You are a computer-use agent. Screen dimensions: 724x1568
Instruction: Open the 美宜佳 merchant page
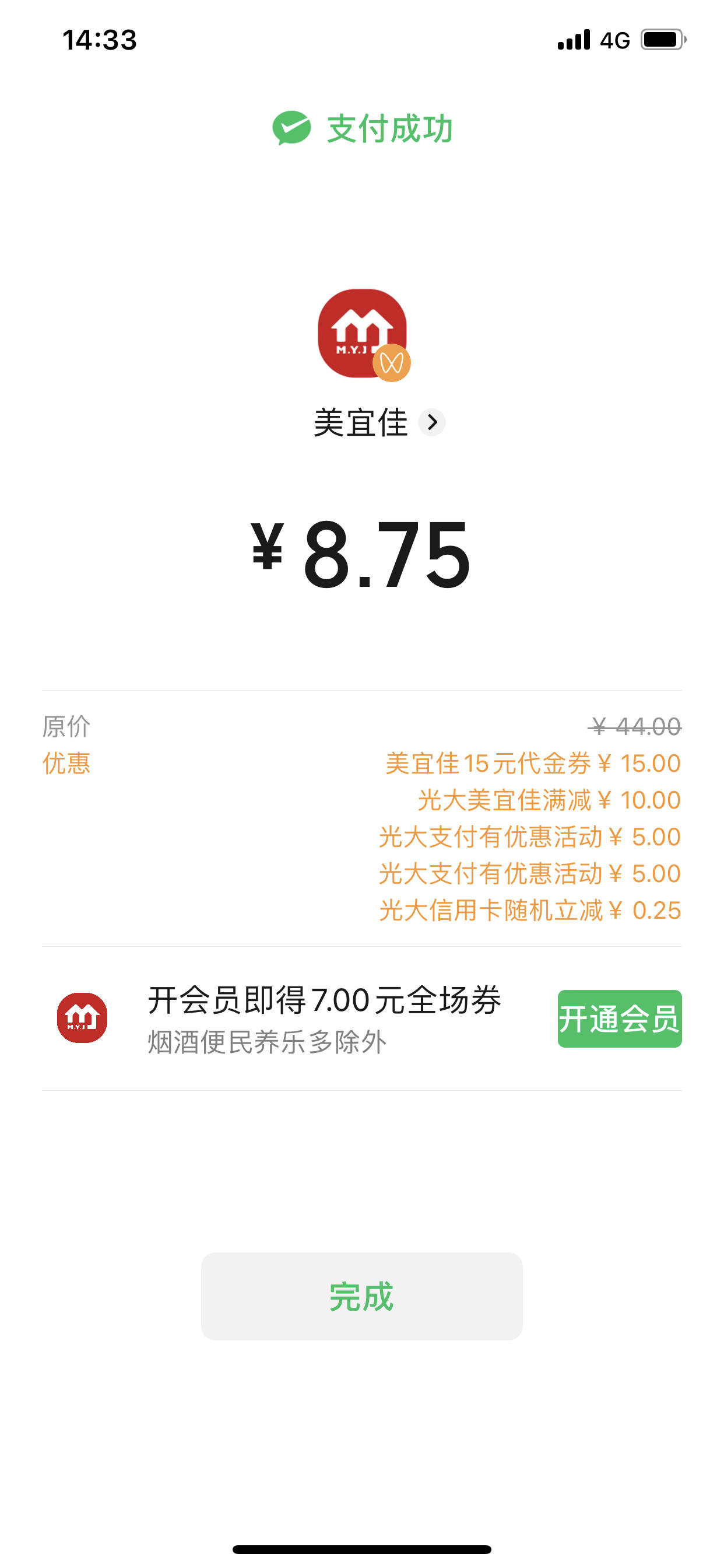pos(378,422)
